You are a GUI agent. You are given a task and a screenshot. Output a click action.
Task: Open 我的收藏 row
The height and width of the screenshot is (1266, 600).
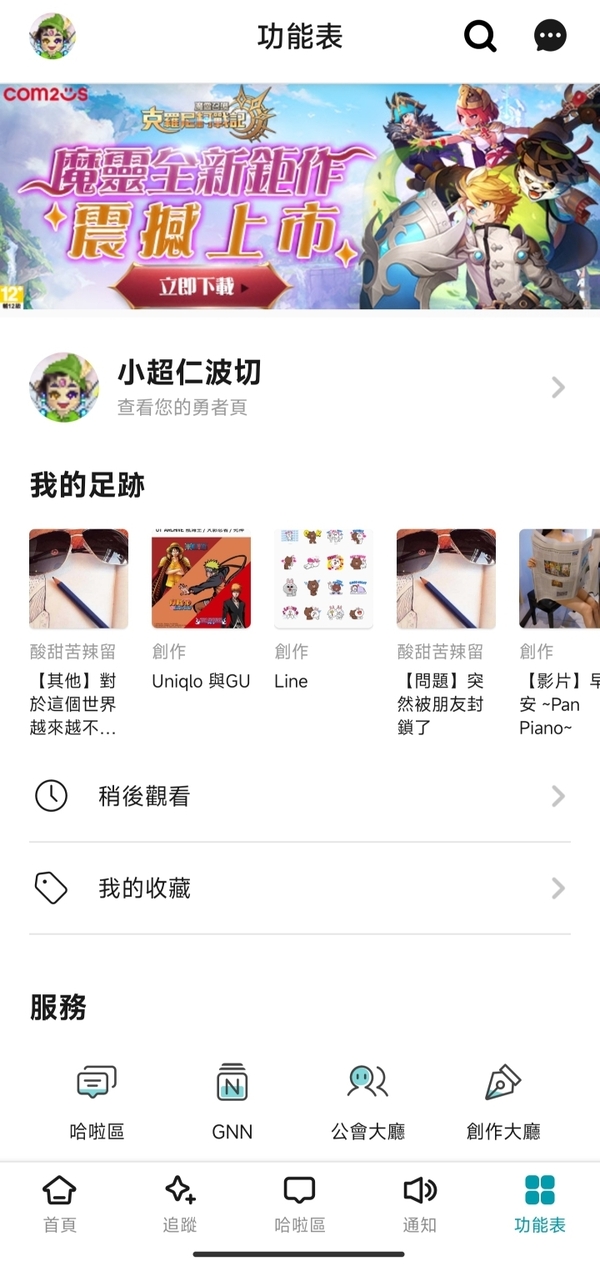(x=300, y=888)
